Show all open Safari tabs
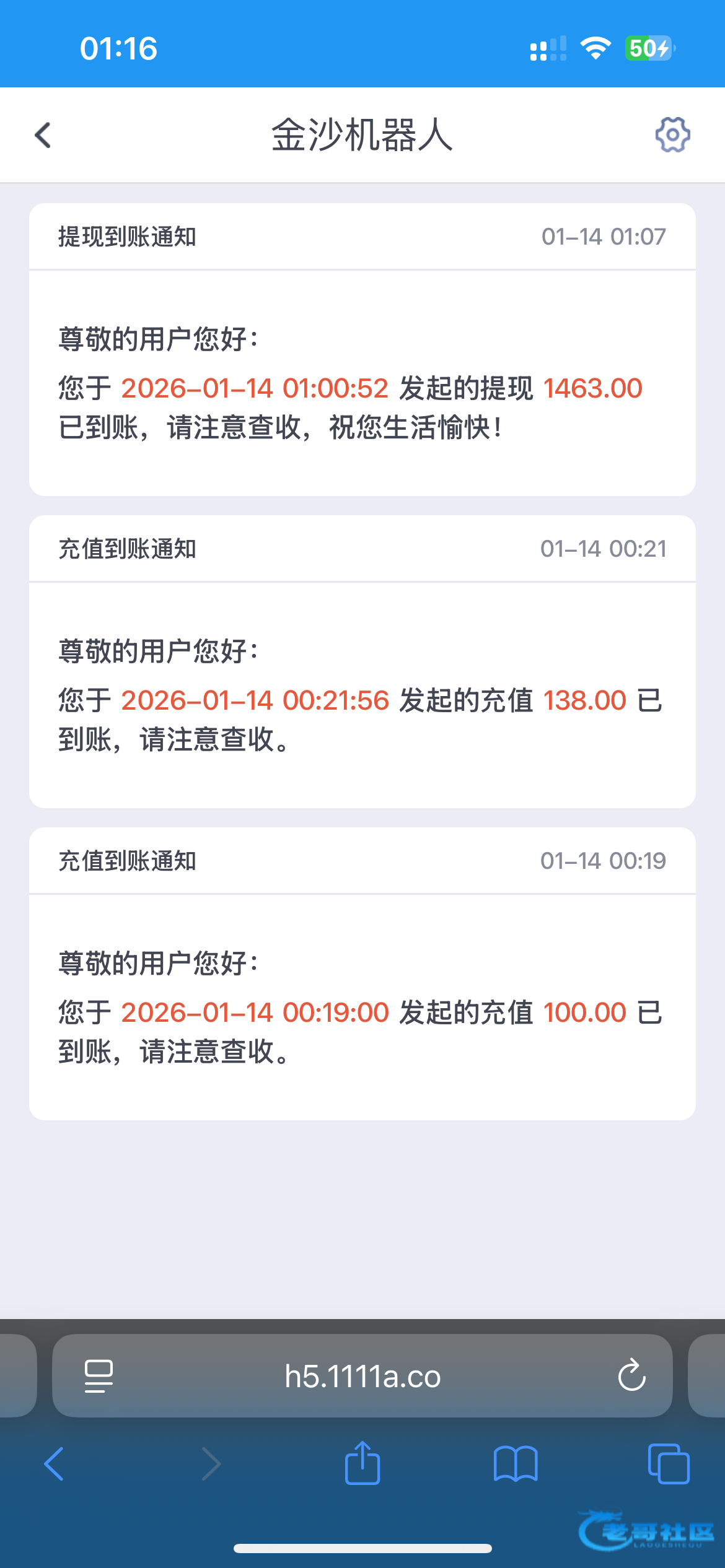This screenshot has height=1568, width=725. pyautogui.click(x=668, y=1464)
